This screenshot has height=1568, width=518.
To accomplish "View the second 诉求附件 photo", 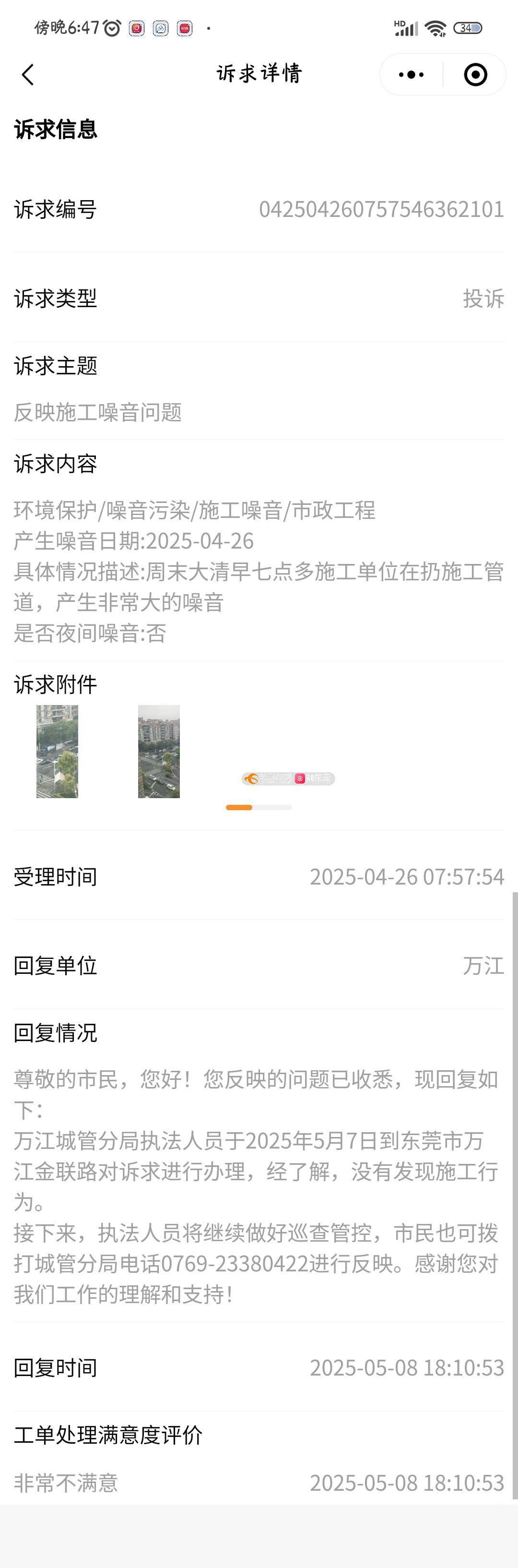I will (x=159, y=751).
